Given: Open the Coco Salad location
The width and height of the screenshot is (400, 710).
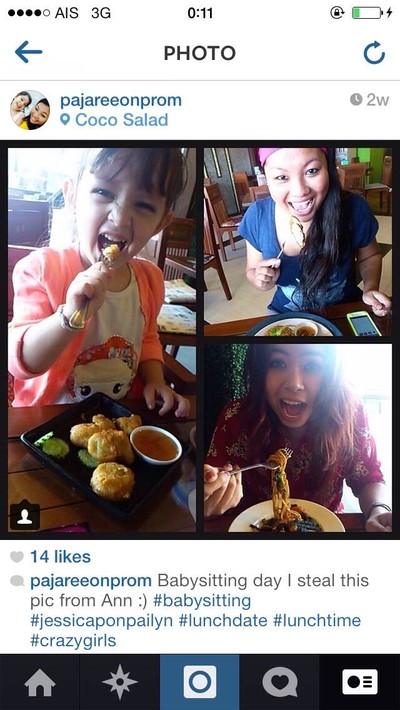Looking at the screenshot, I should tap(114, 120).
